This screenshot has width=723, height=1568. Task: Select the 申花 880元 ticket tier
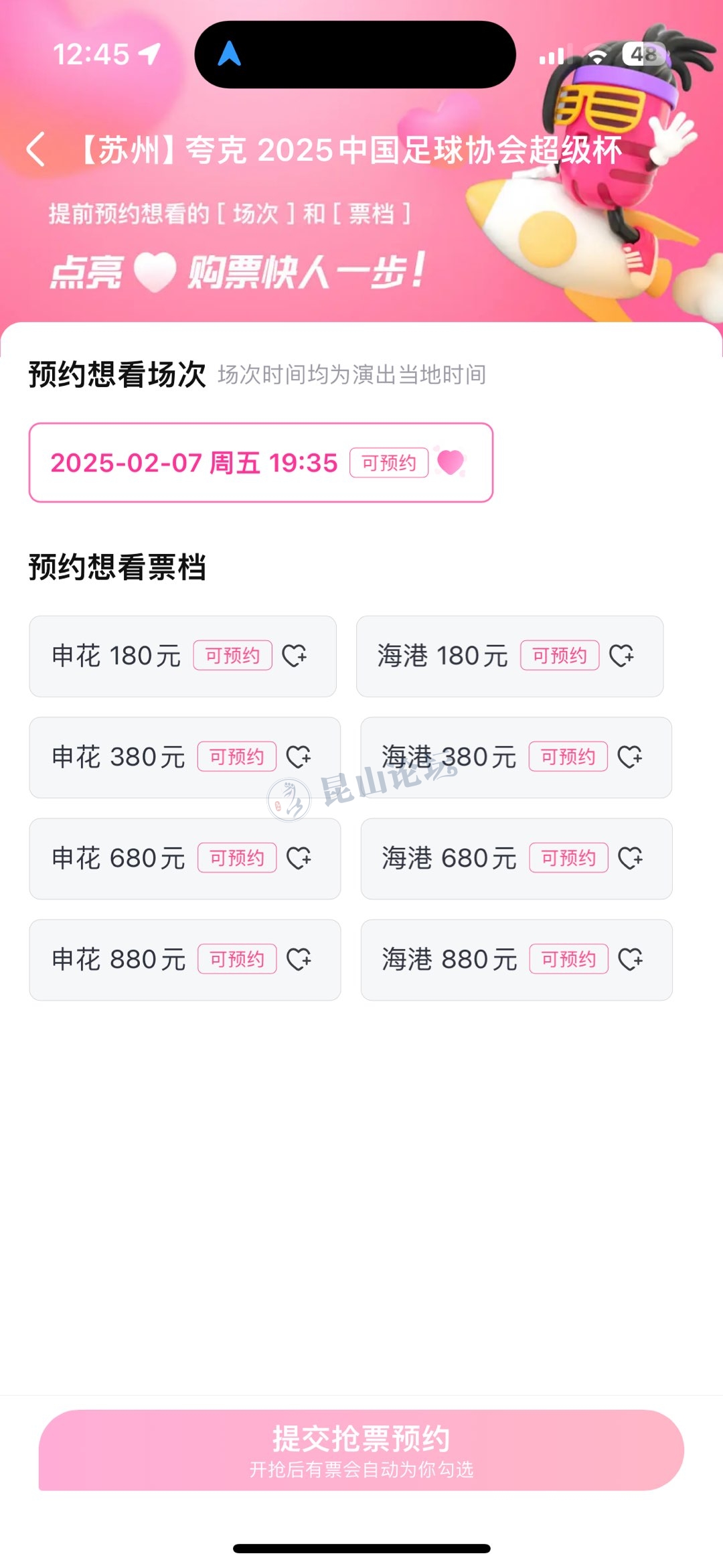point(184,959)
